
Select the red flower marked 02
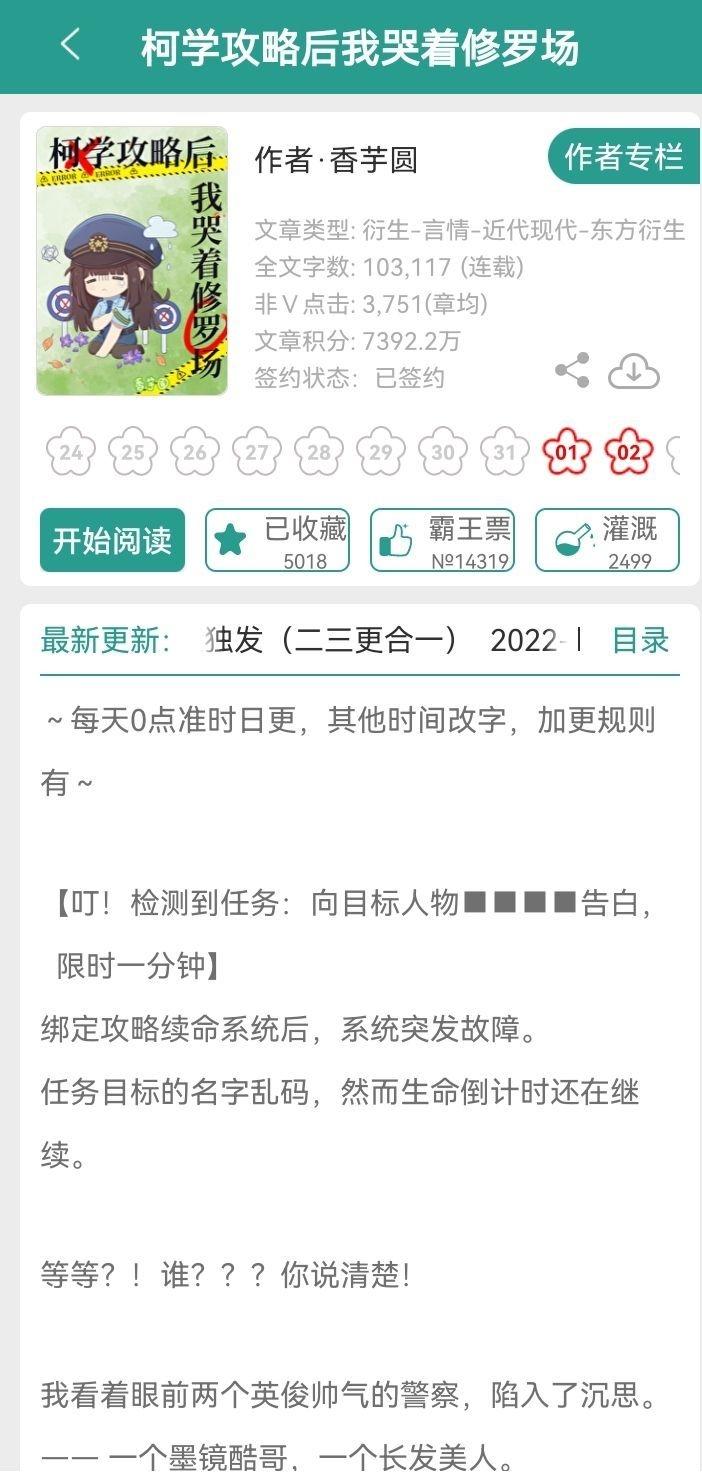click(629, 454)
